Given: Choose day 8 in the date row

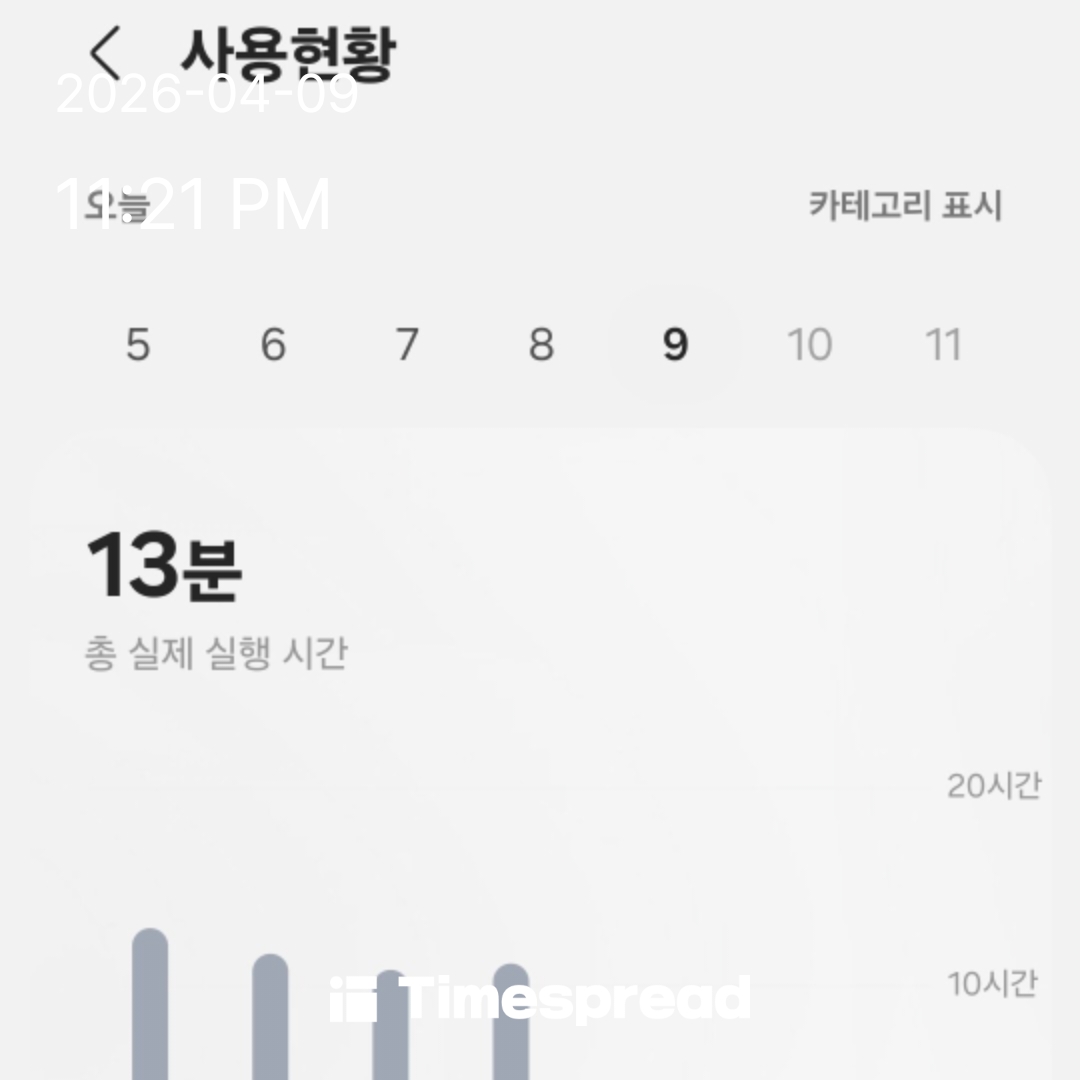Looking at the screenshot, I should pyautogui.click(x=541, y=345).
